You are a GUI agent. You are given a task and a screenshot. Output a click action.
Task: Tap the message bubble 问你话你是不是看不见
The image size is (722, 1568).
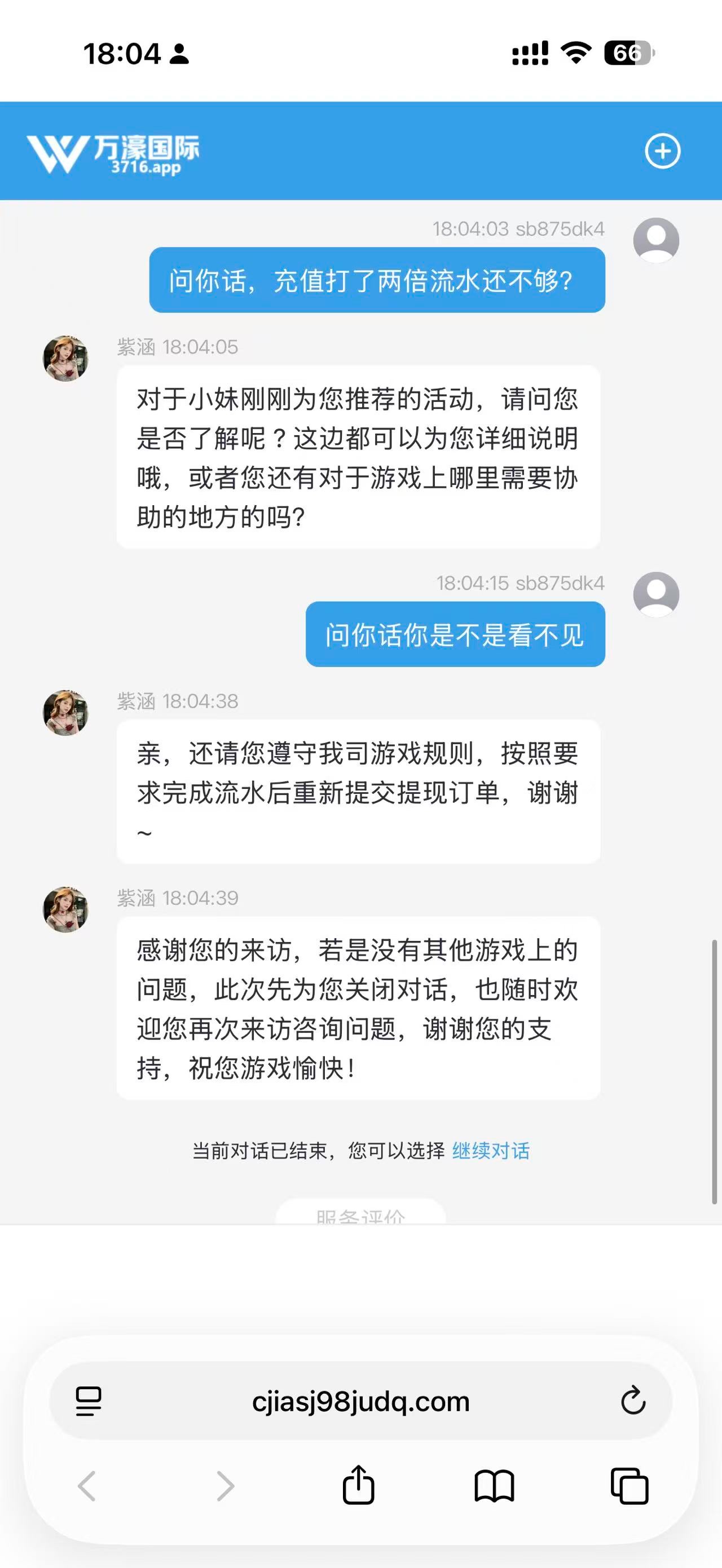coord(454,633)
